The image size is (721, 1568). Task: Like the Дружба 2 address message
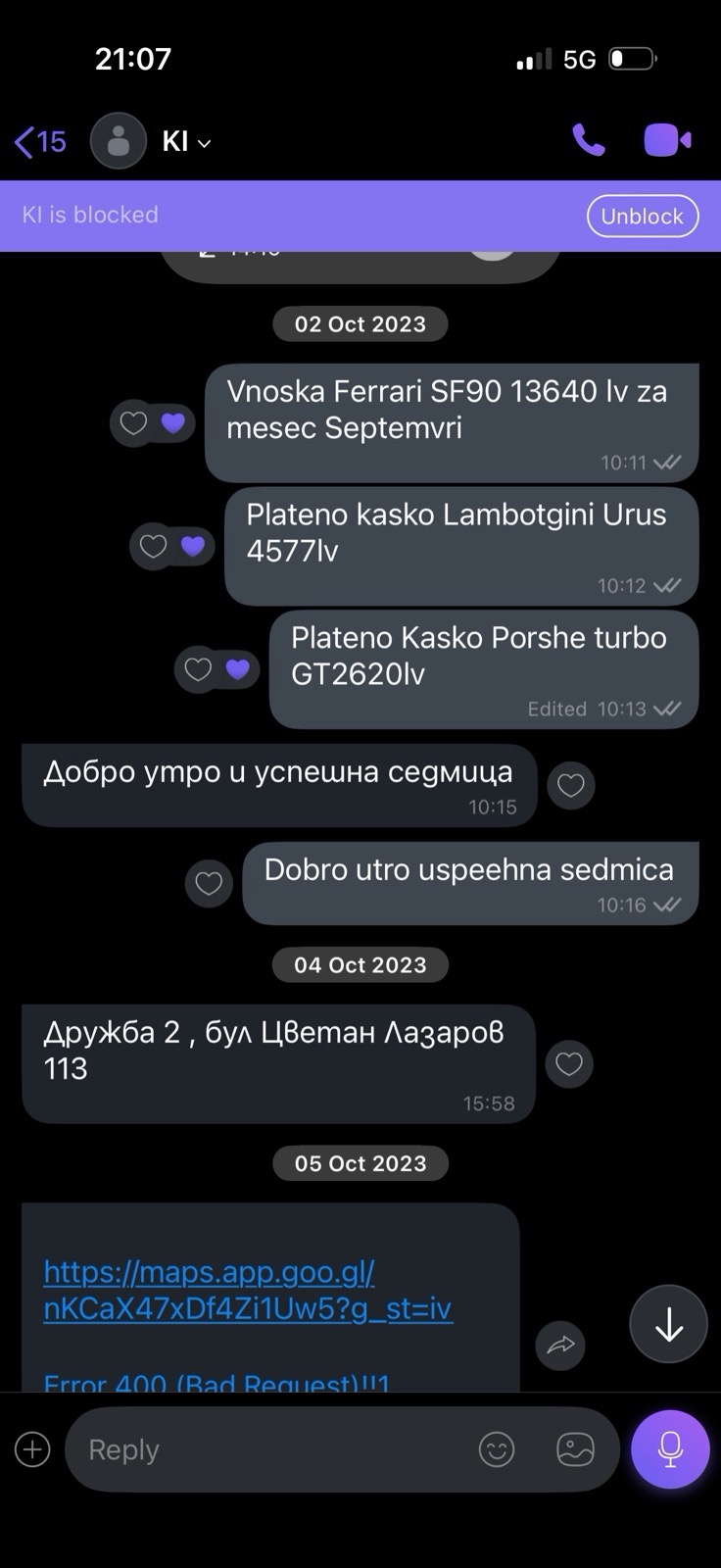pyautogui.click(x=569, y=1064)
